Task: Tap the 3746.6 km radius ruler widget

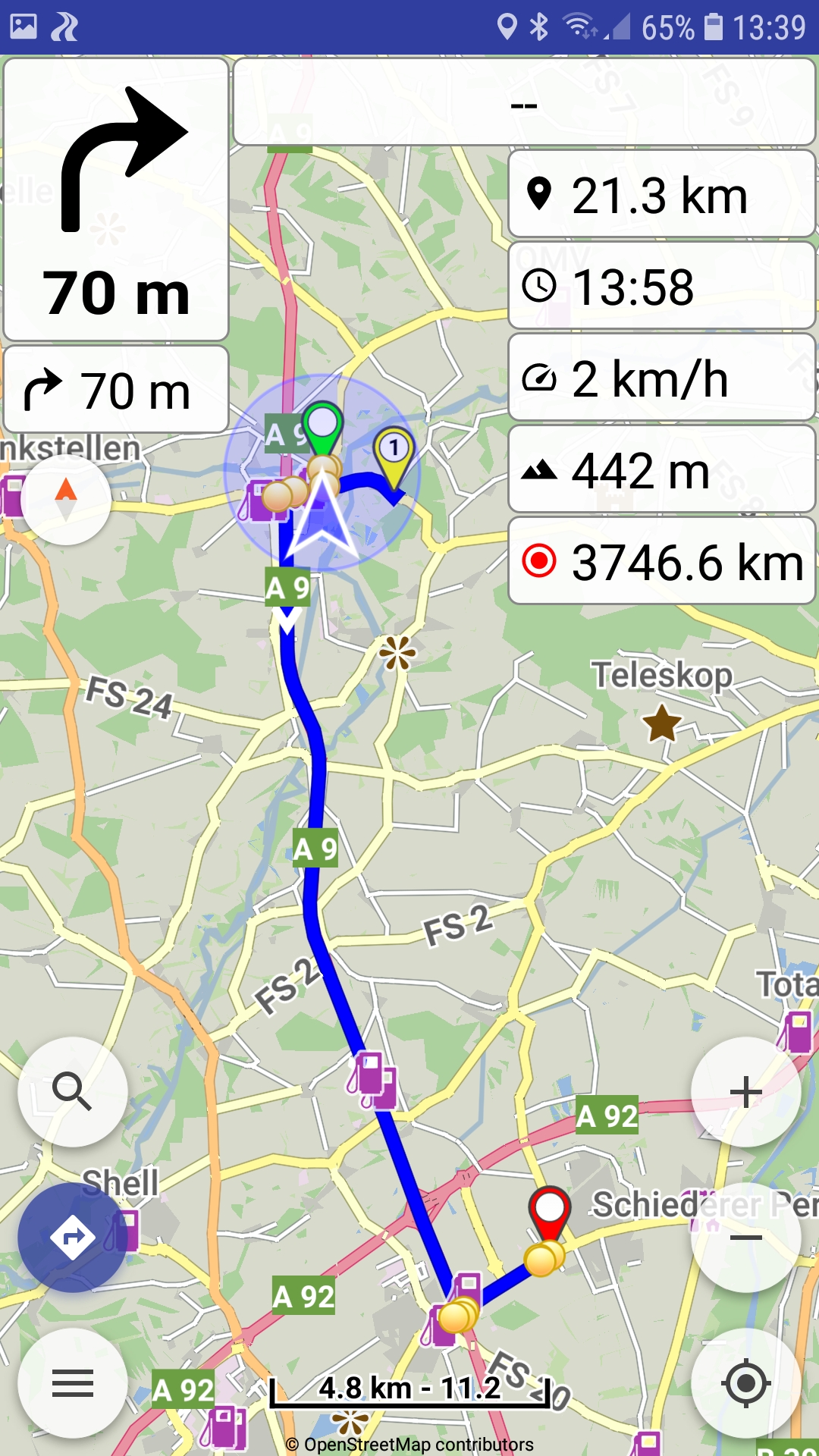Action: pyautogui.click(x=662, y=561)
